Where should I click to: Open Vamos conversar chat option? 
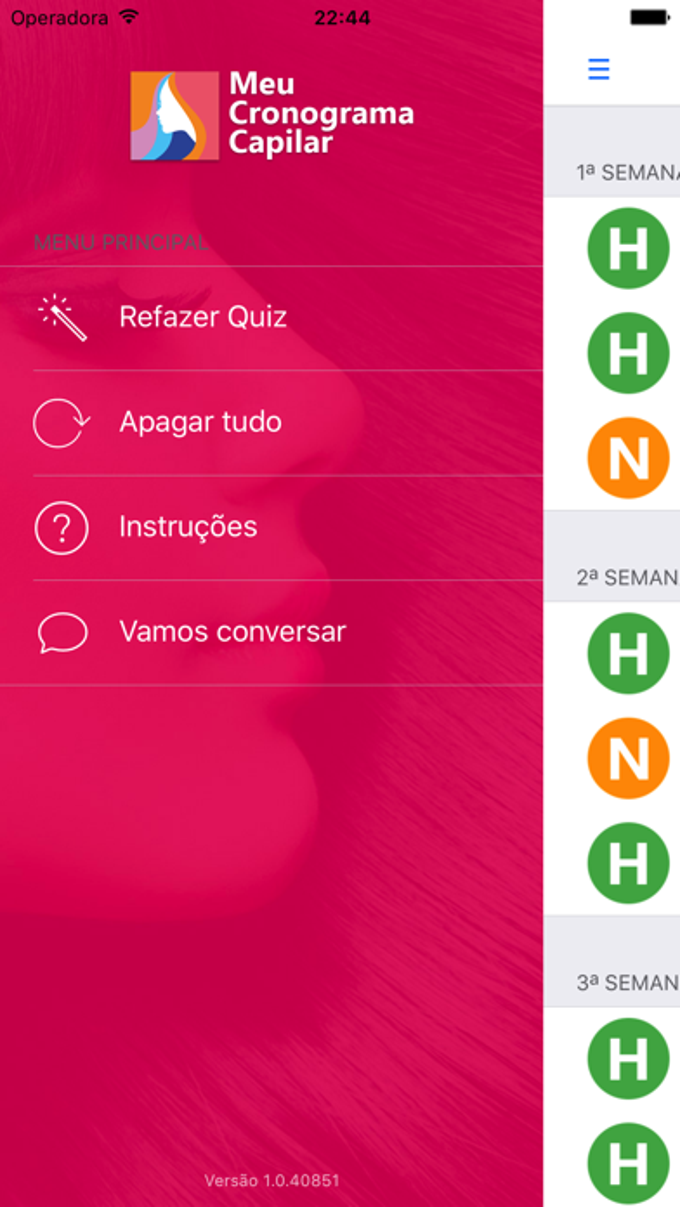click(x=232, y=632)
